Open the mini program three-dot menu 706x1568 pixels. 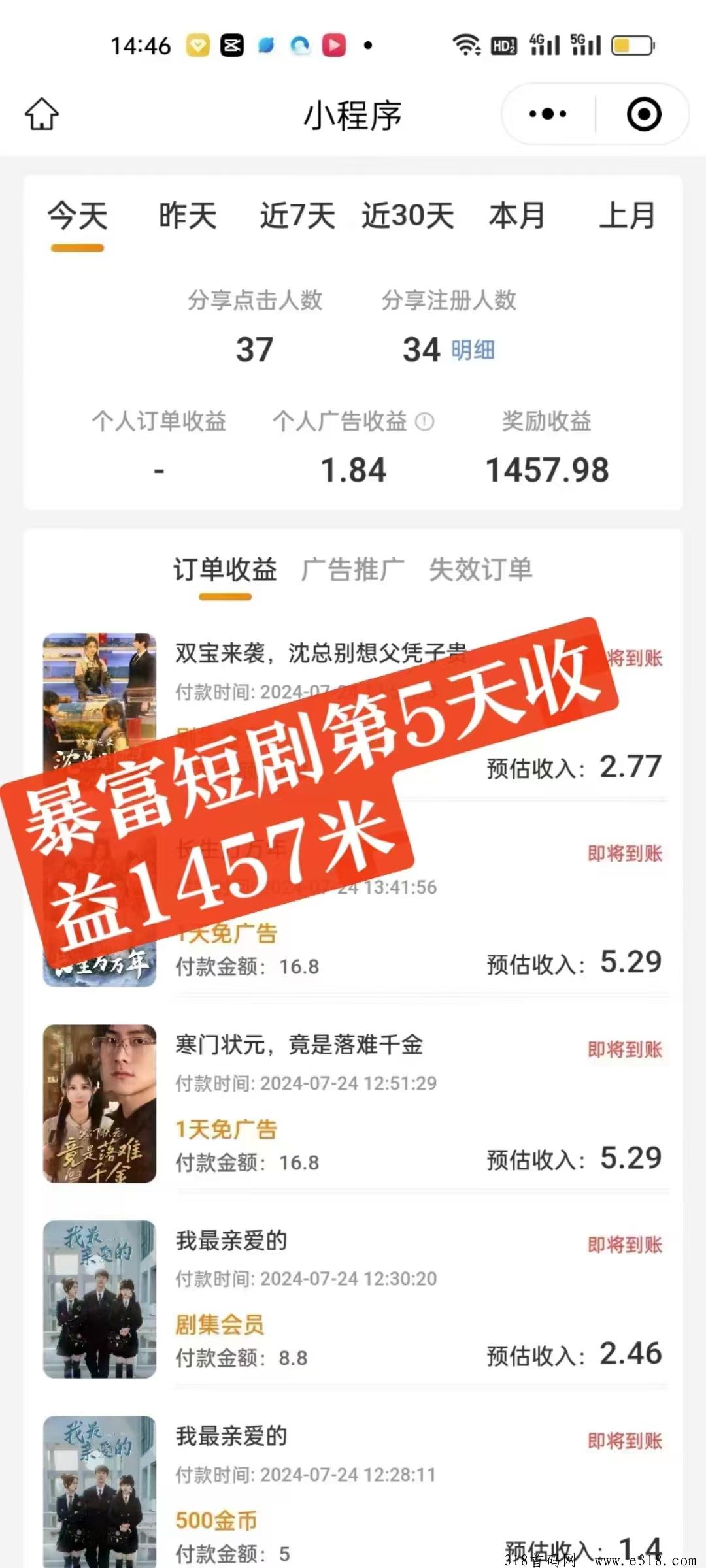(x=548, y=114)
